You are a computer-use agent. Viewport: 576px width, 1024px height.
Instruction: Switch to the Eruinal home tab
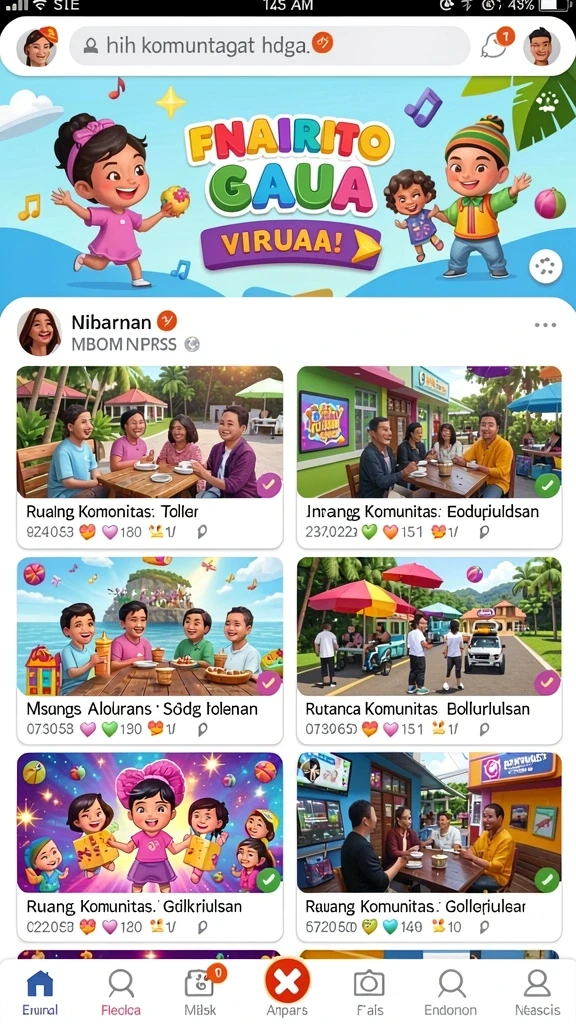click(x=40, y=992)
